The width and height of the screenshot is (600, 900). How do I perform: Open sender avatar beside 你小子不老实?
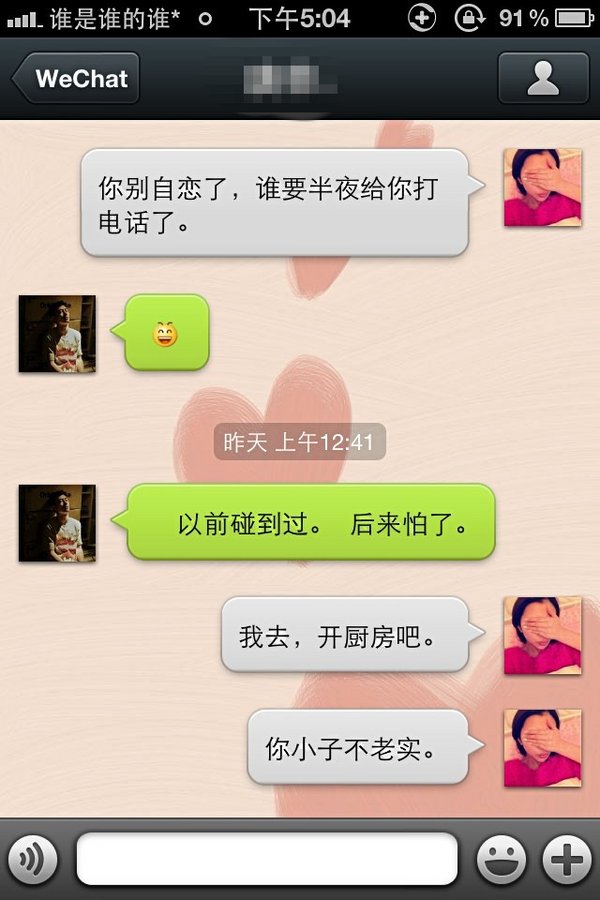pos(542,748)
